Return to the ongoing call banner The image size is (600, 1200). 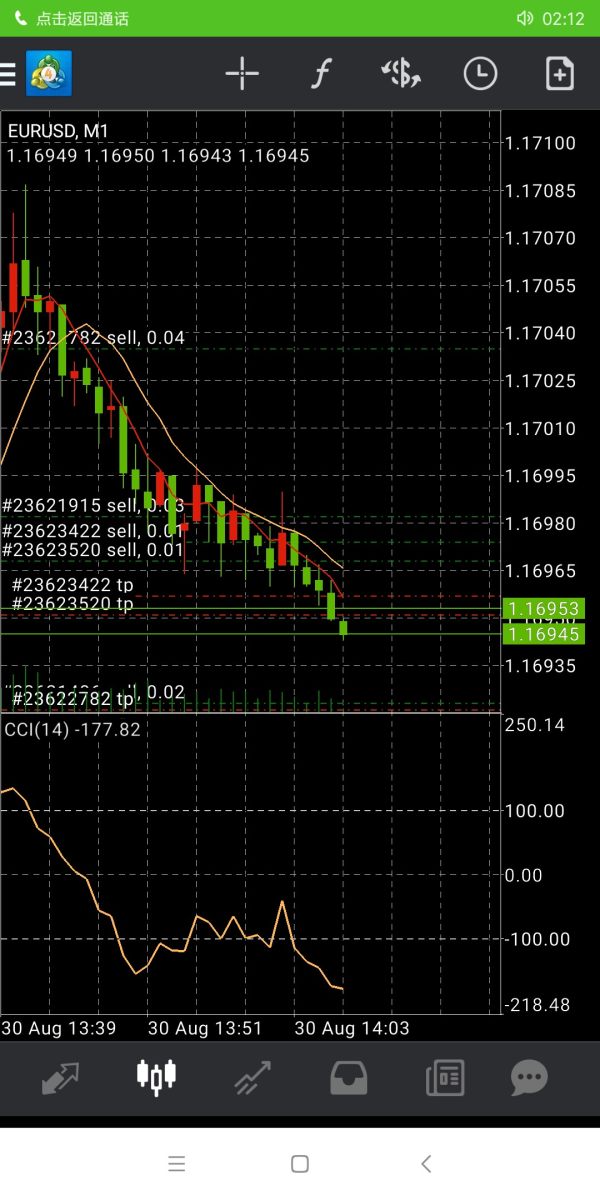pyautogui.click(x=82, y=19)
